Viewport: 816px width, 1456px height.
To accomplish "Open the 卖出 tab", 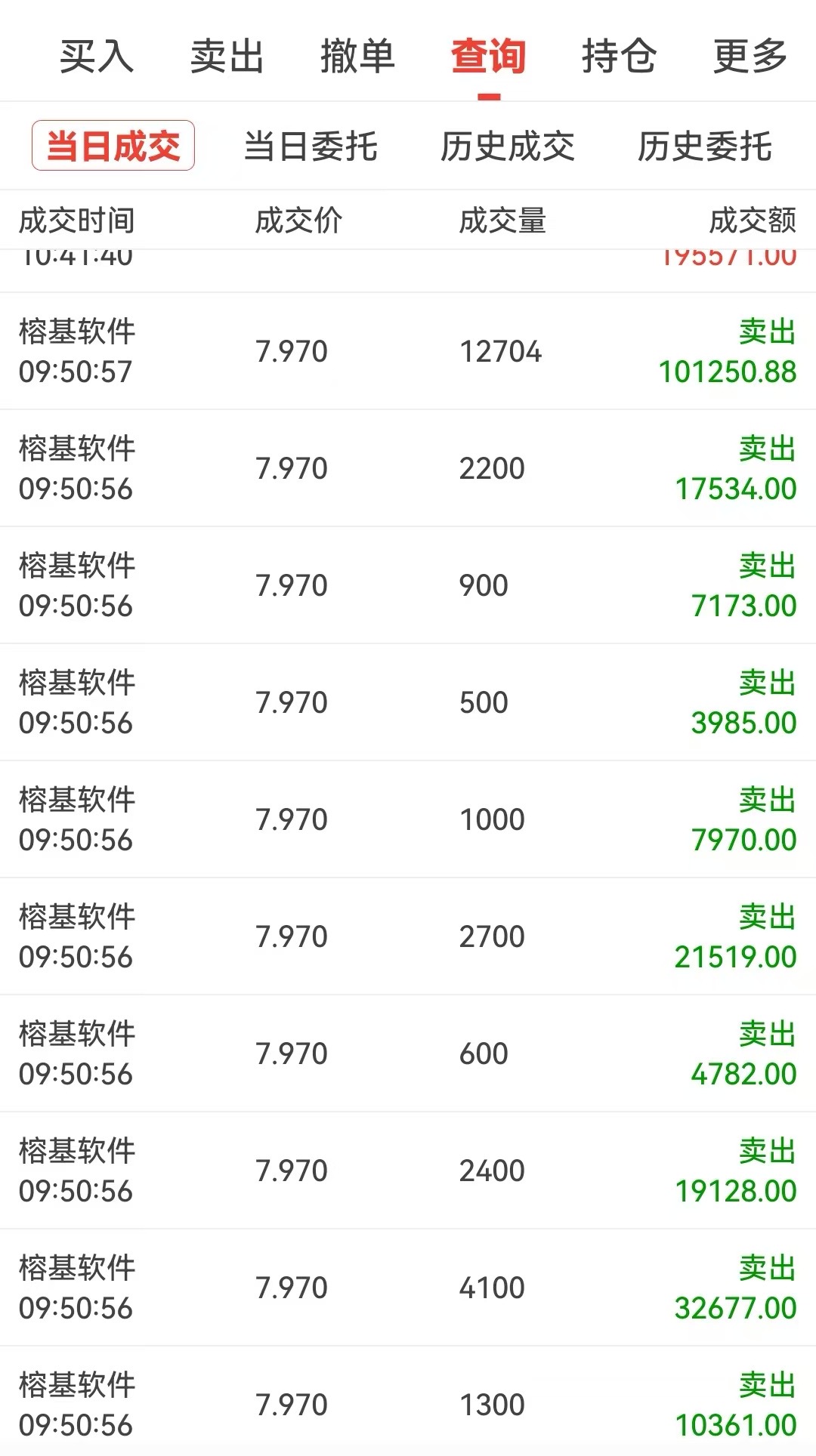I will click(227, 57).
